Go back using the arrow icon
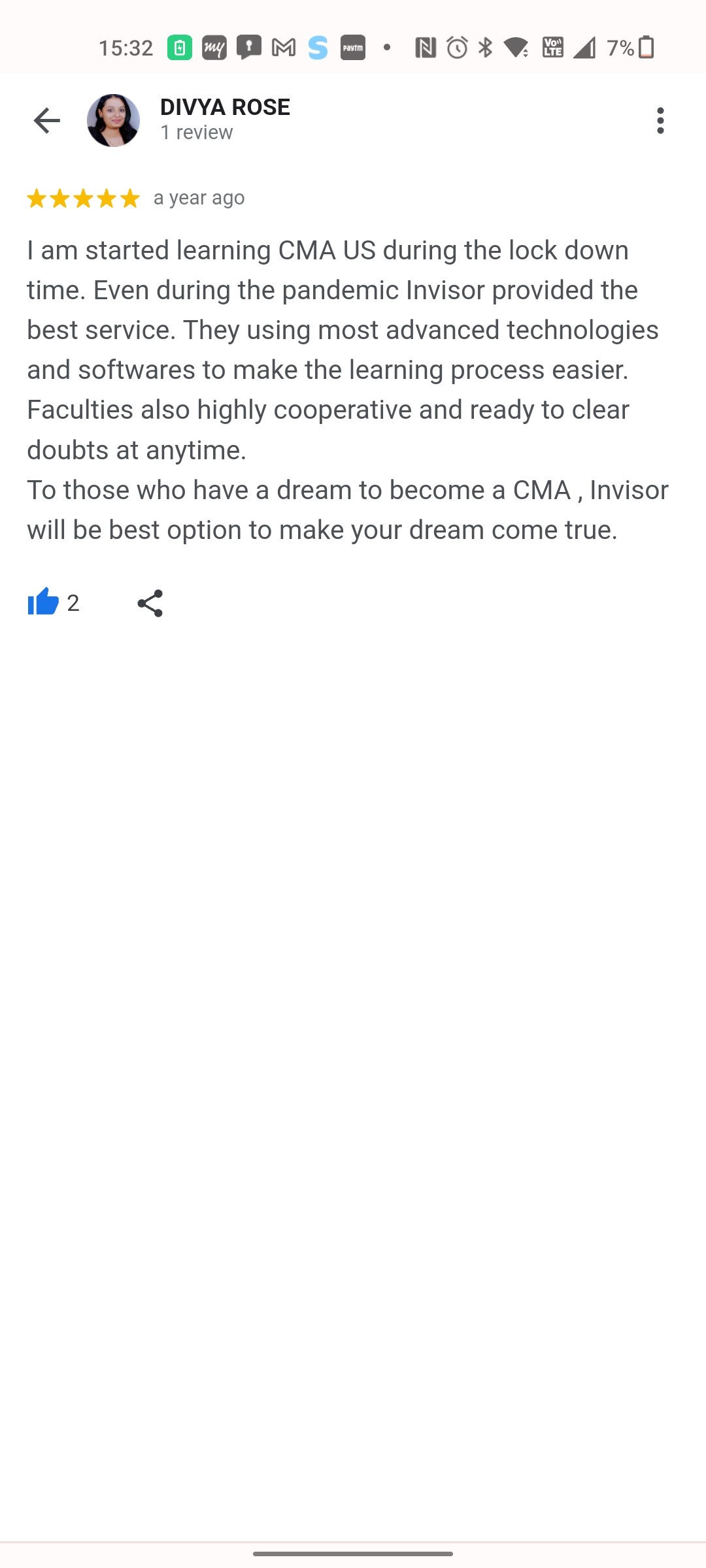The width and height of the screenshot is (706, 1568). (x=46, y=121)
